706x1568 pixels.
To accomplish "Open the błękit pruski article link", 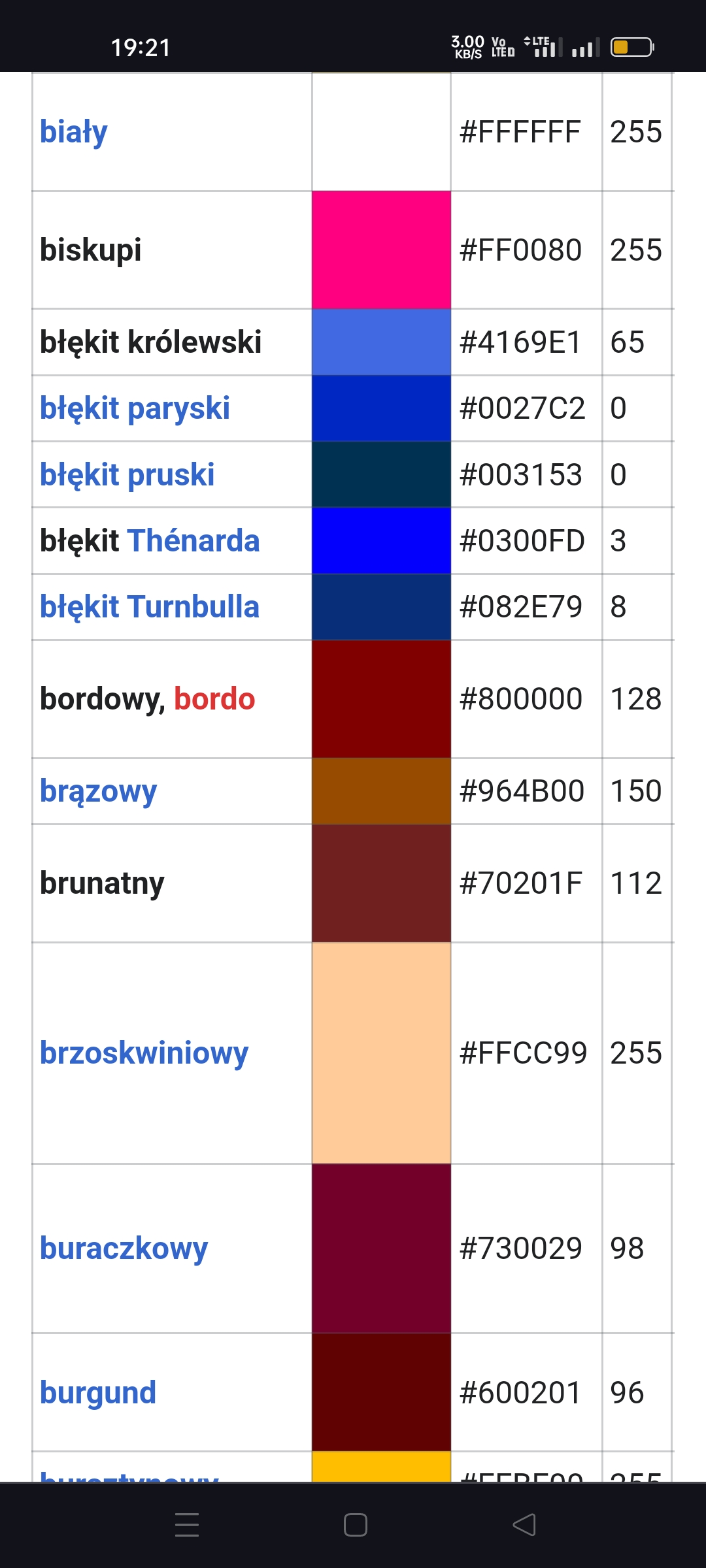I will click(127, 475).
